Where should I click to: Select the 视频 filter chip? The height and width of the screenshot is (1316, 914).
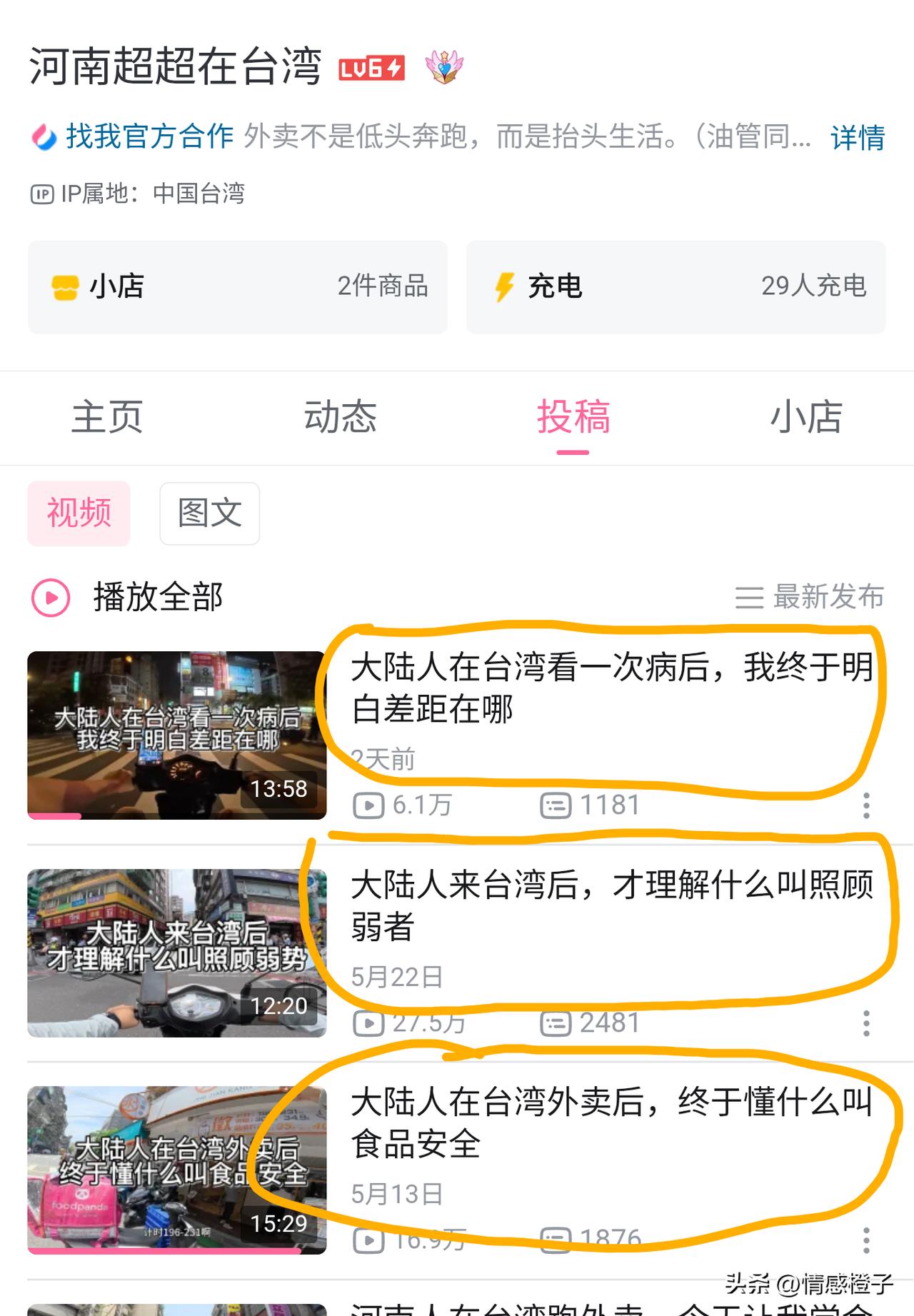tap(79, 513)
